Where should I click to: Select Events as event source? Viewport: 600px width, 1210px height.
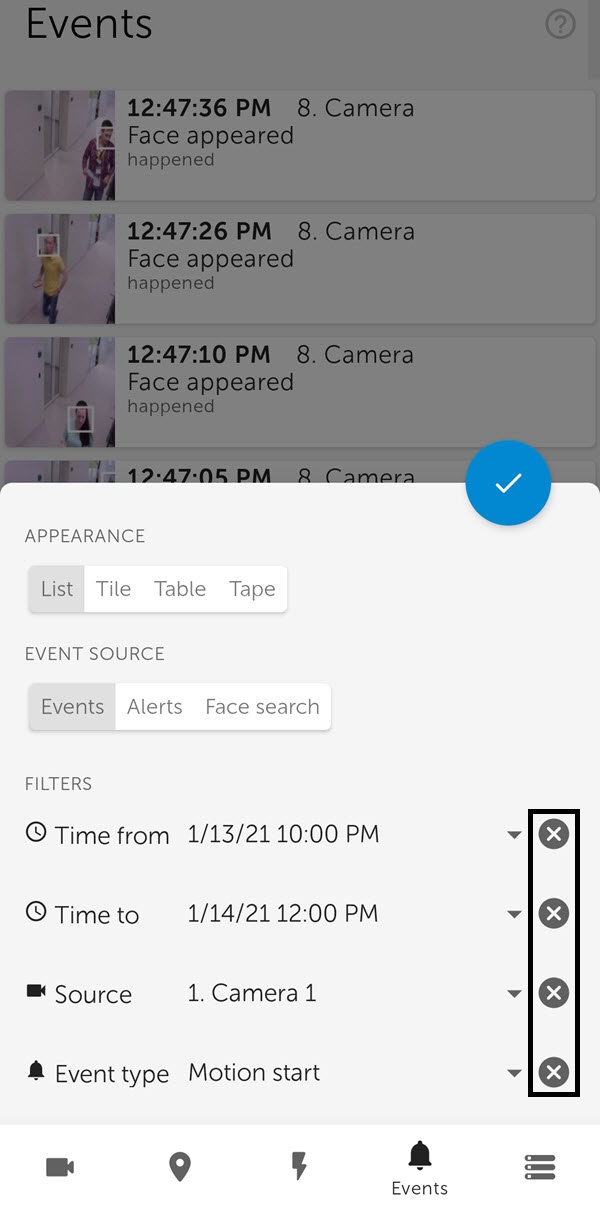pos(72,707)
